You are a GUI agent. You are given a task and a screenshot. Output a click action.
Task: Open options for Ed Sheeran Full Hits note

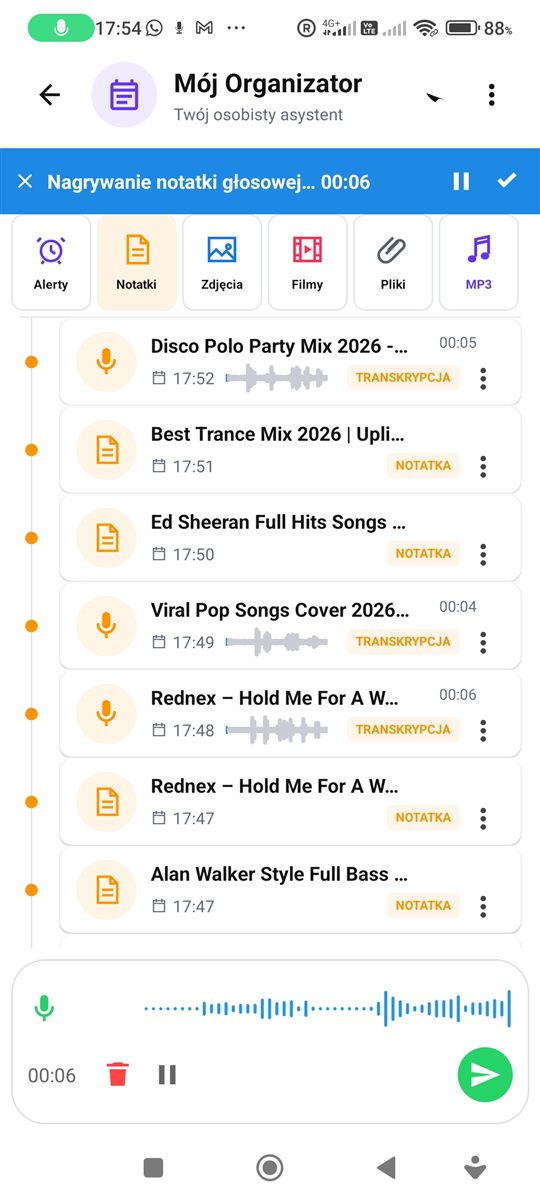(x=483, y=554)
